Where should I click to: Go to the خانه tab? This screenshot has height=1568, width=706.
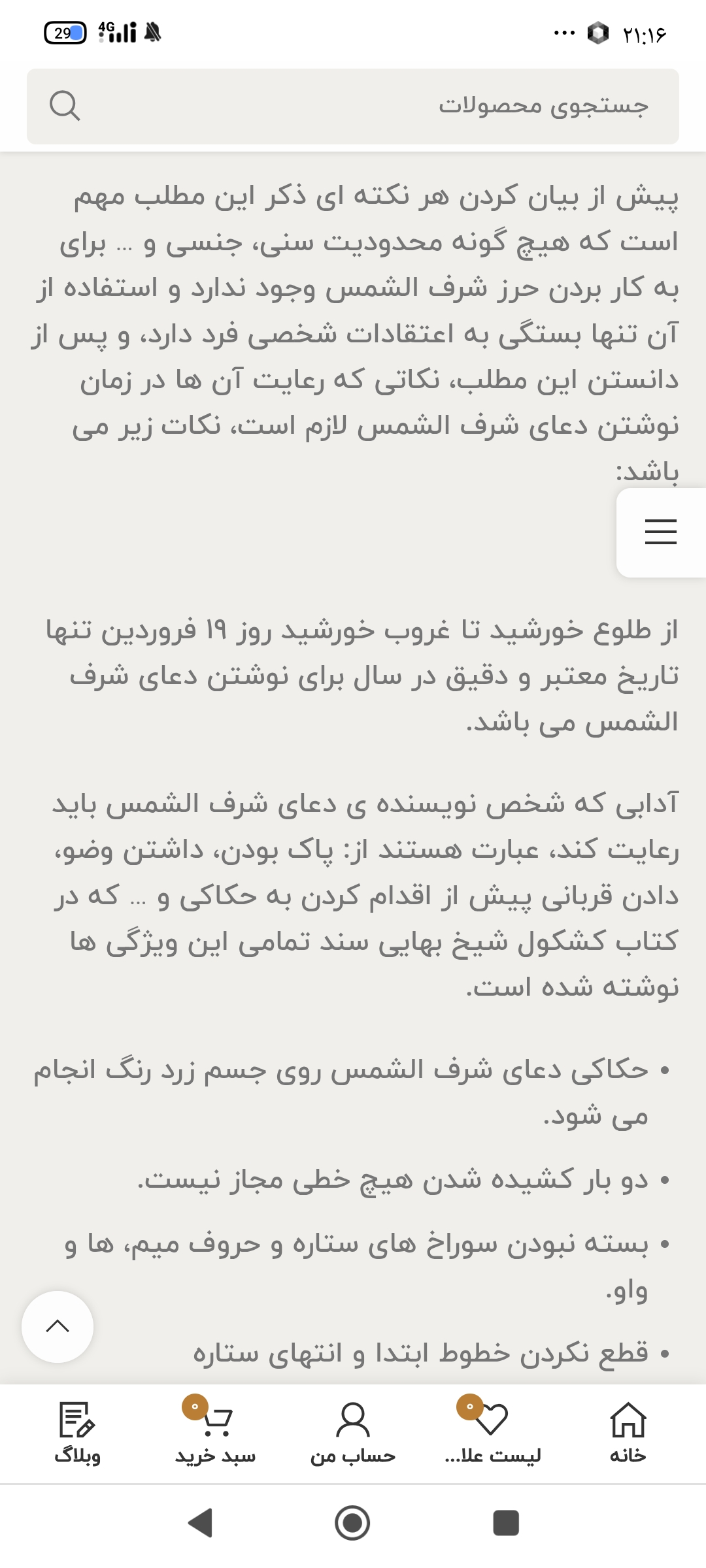click(x=628, y=1432)
